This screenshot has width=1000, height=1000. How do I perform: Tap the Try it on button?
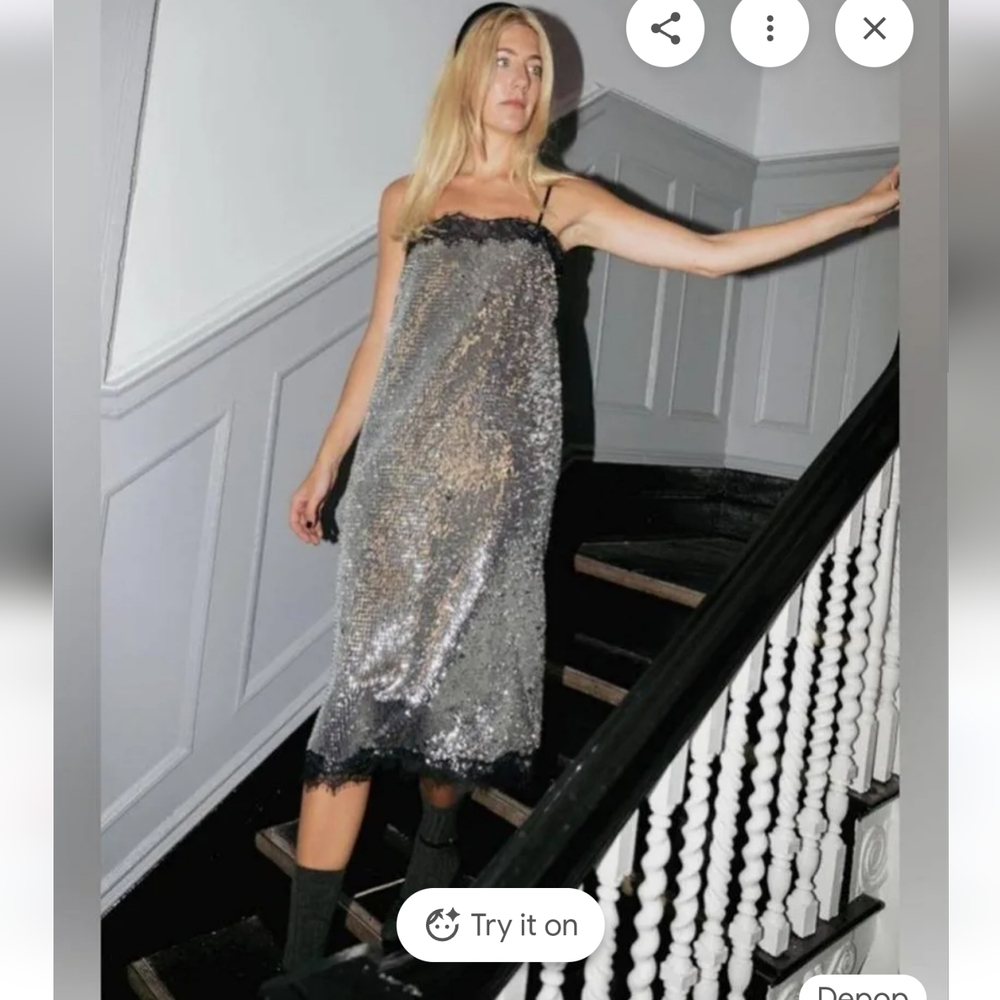coord(501,925)
